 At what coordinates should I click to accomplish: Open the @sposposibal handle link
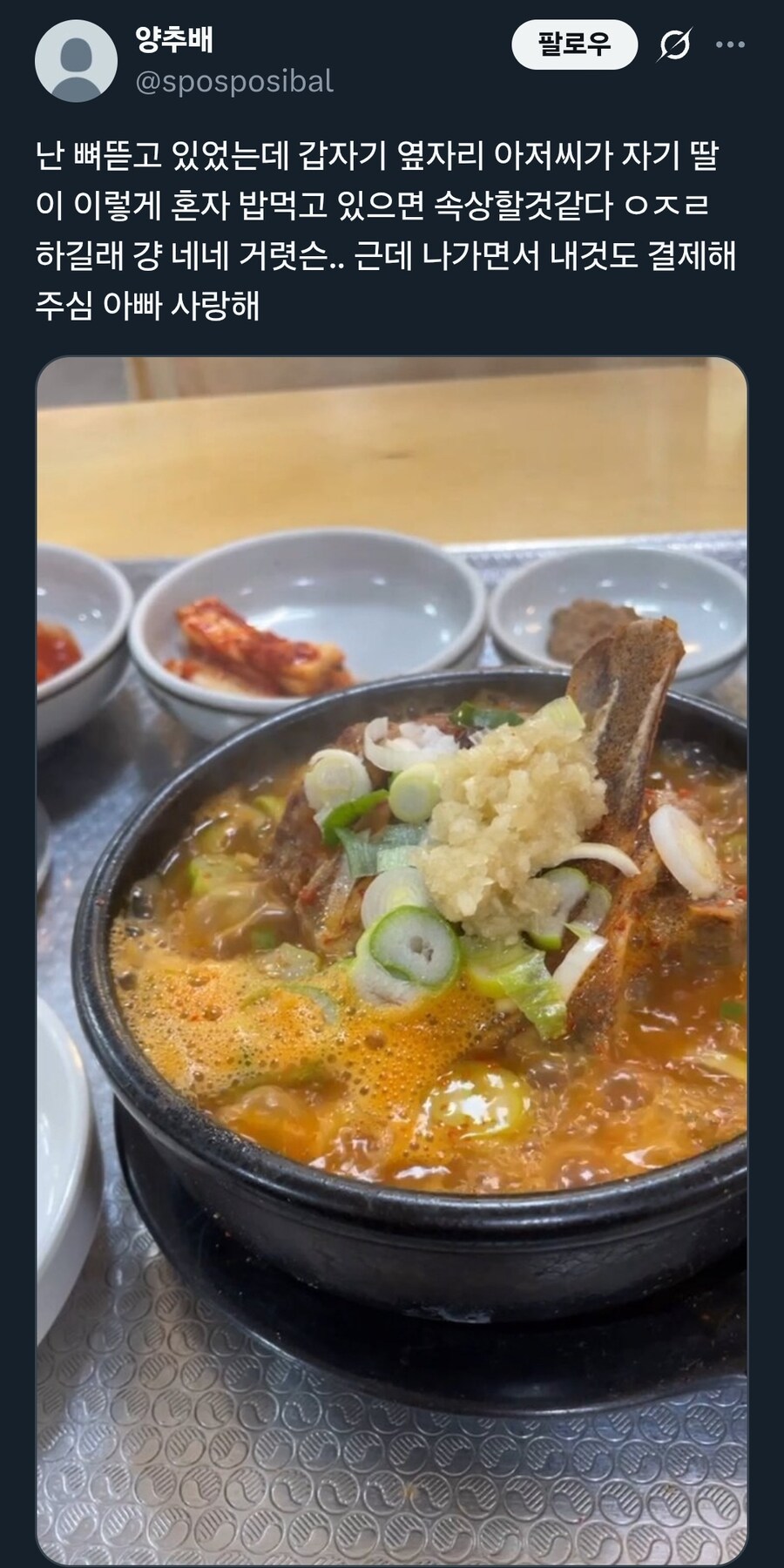(234, 82)
